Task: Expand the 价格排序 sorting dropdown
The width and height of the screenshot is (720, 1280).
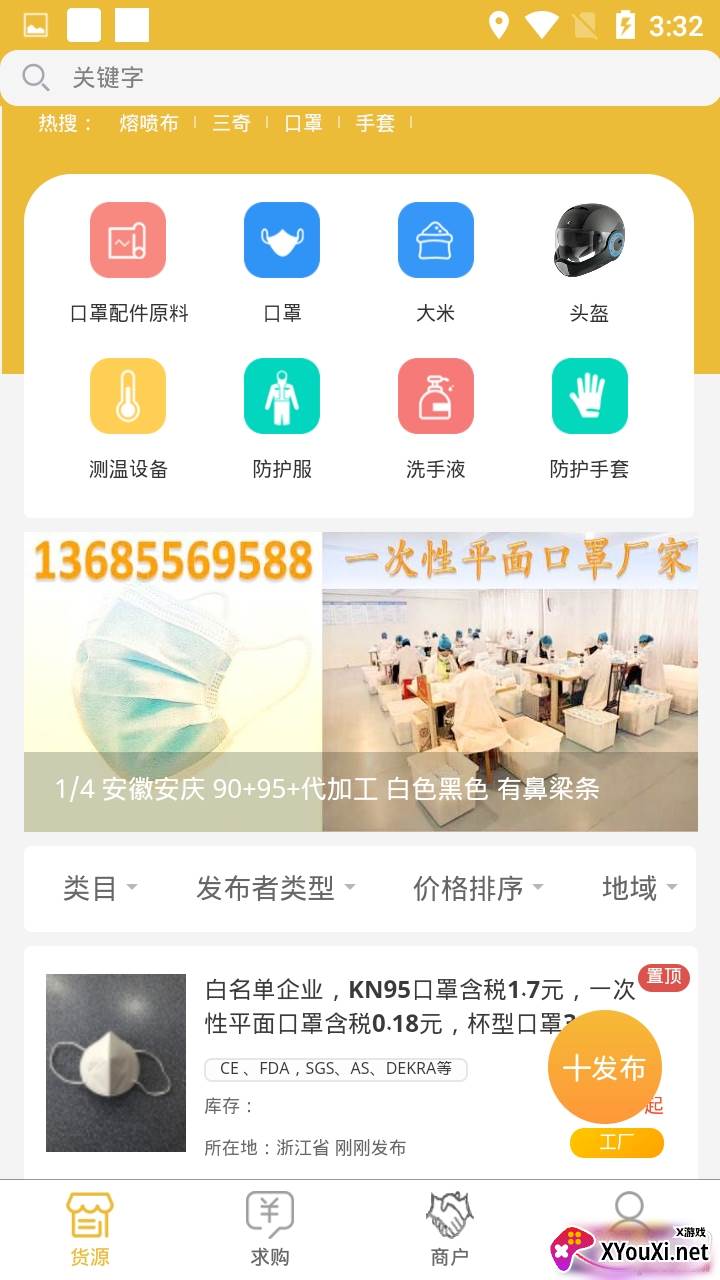Action: [478, 888]
